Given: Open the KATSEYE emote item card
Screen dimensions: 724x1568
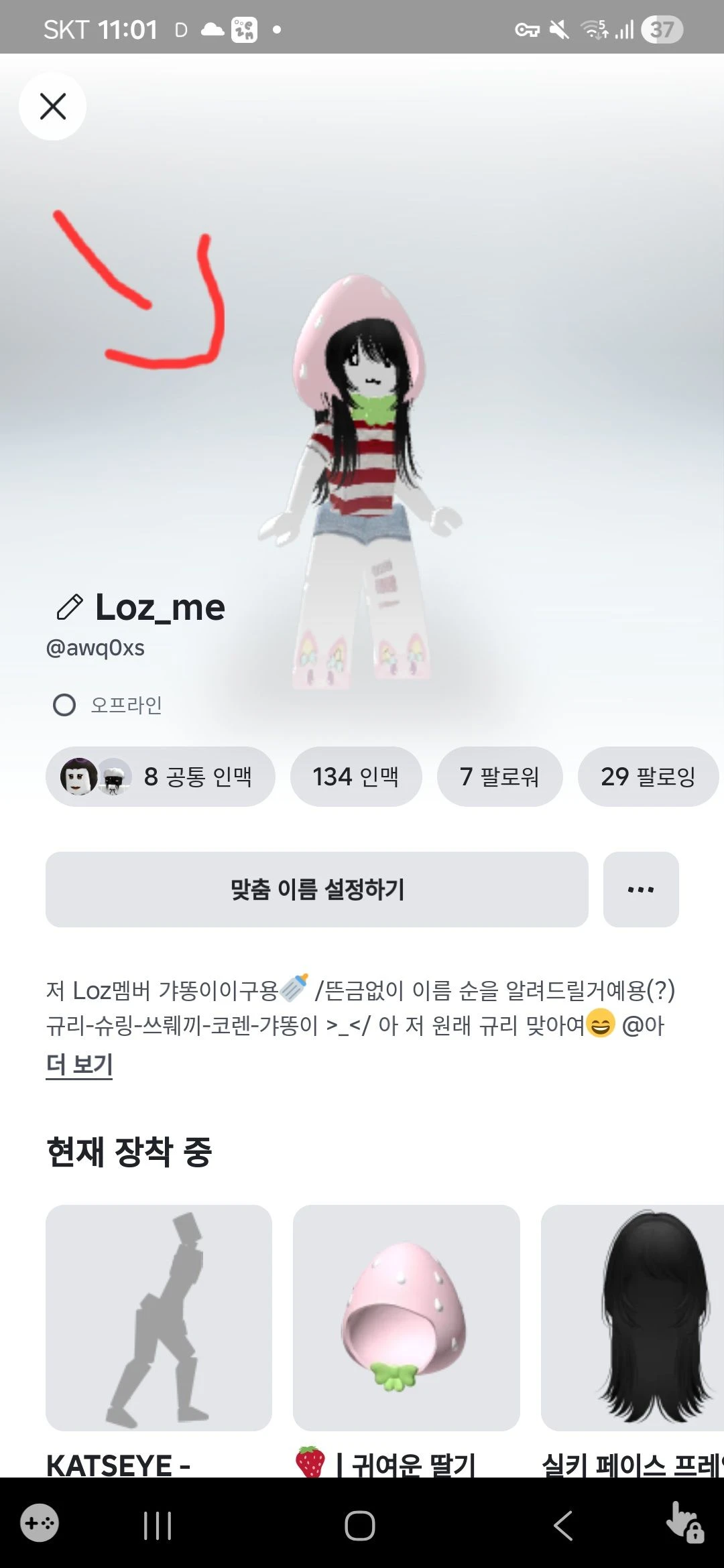Looking at the screenshot, I should 159,1317.
